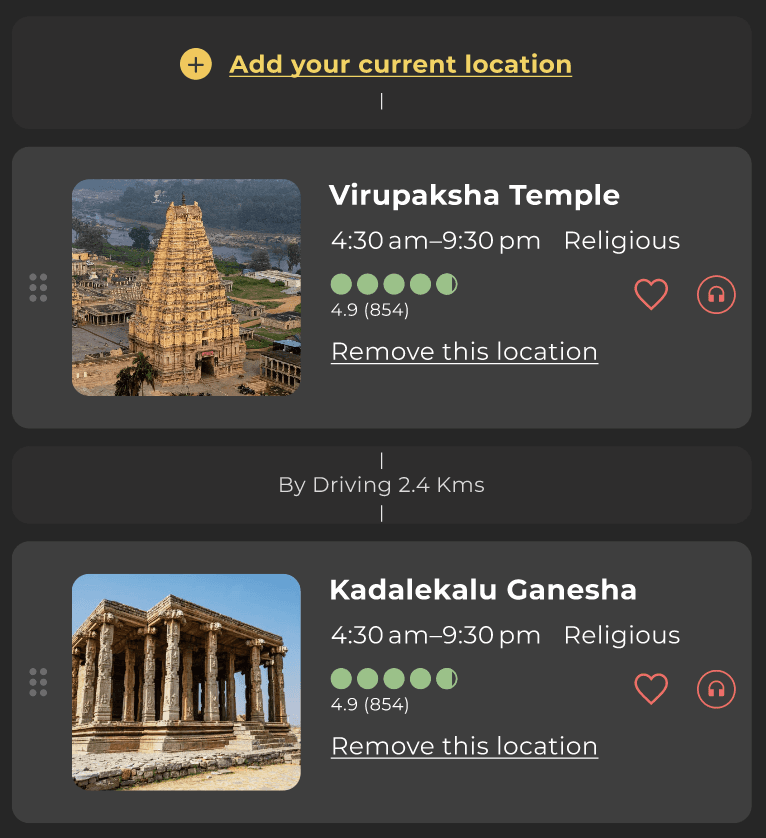
Task: Open the Kadalekalu Ganesha photo
Action: coord(186,682)
